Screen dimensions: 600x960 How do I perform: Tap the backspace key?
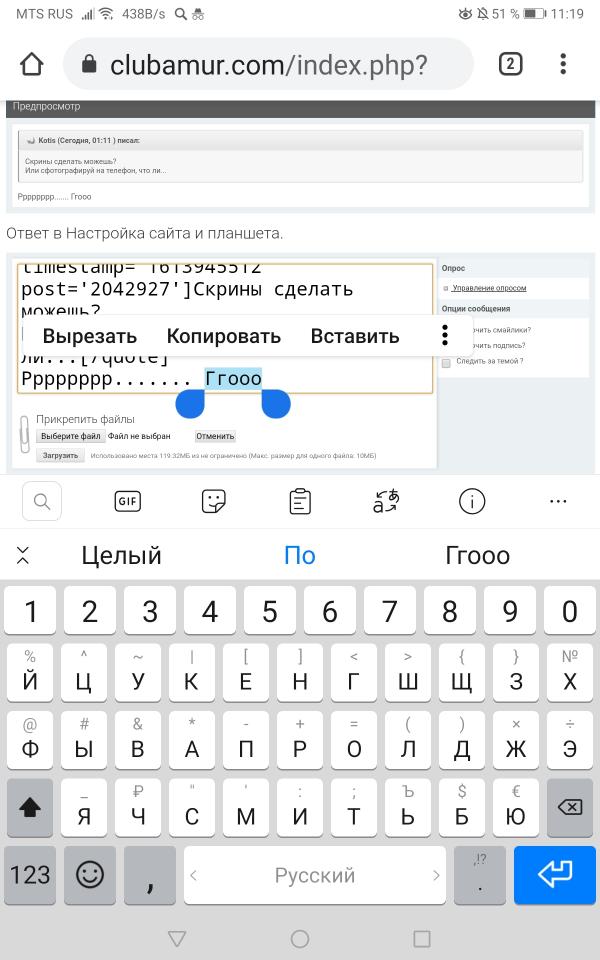click(x=569, y=808)
